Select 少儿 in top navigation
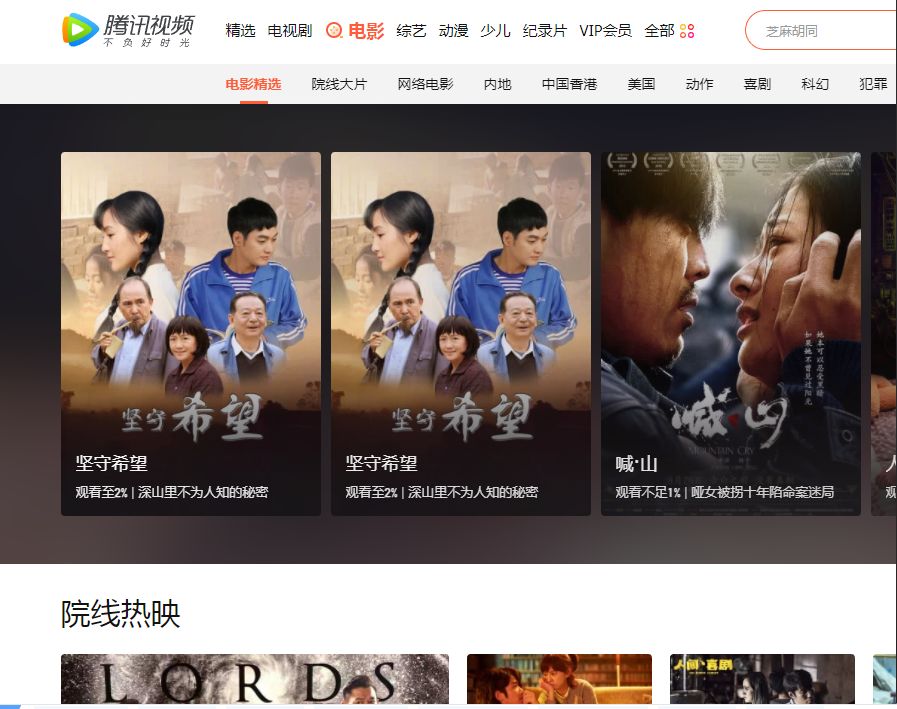 (x=495, y=31)
